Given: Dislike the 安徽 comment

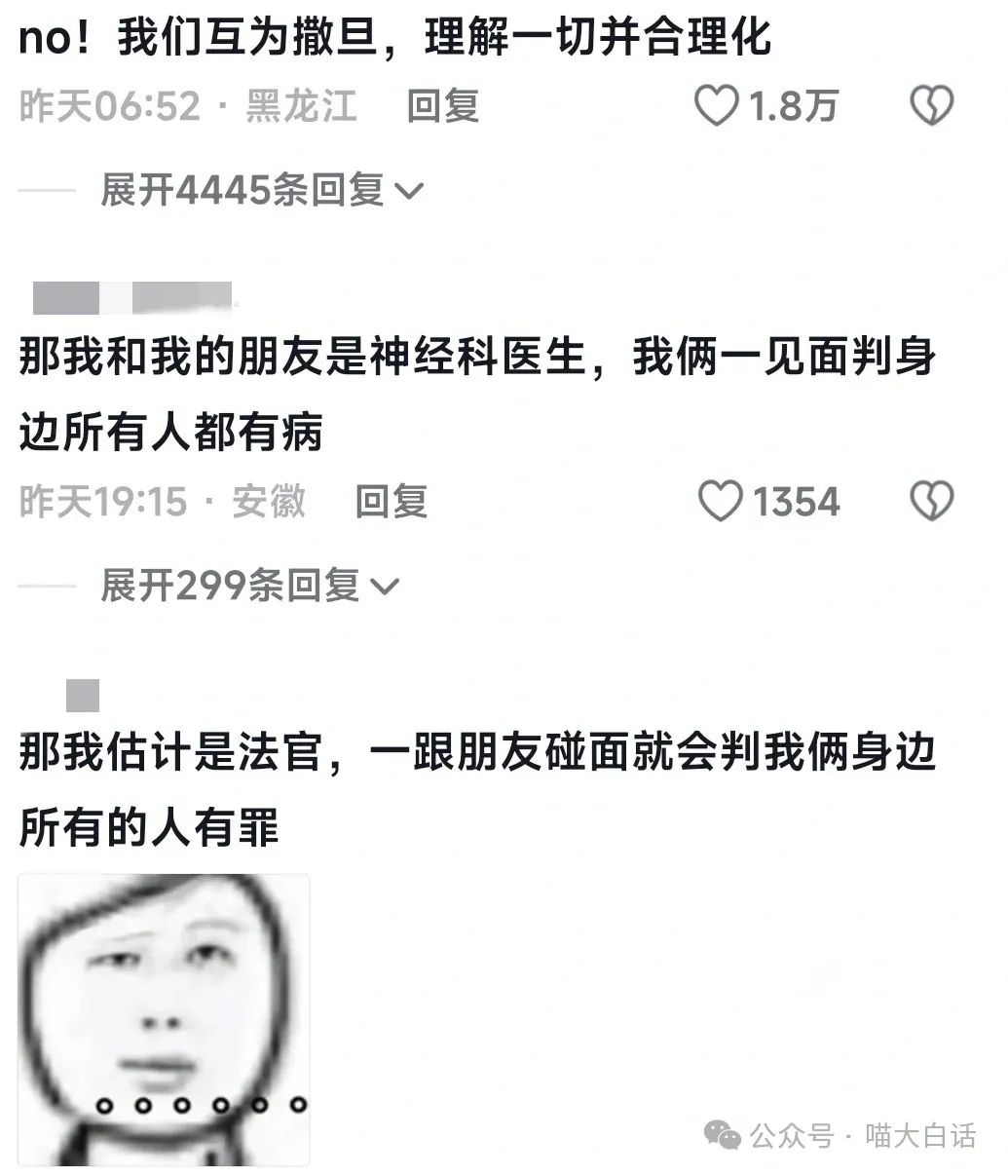Looking at the screenshot, I should coord(931,502).
